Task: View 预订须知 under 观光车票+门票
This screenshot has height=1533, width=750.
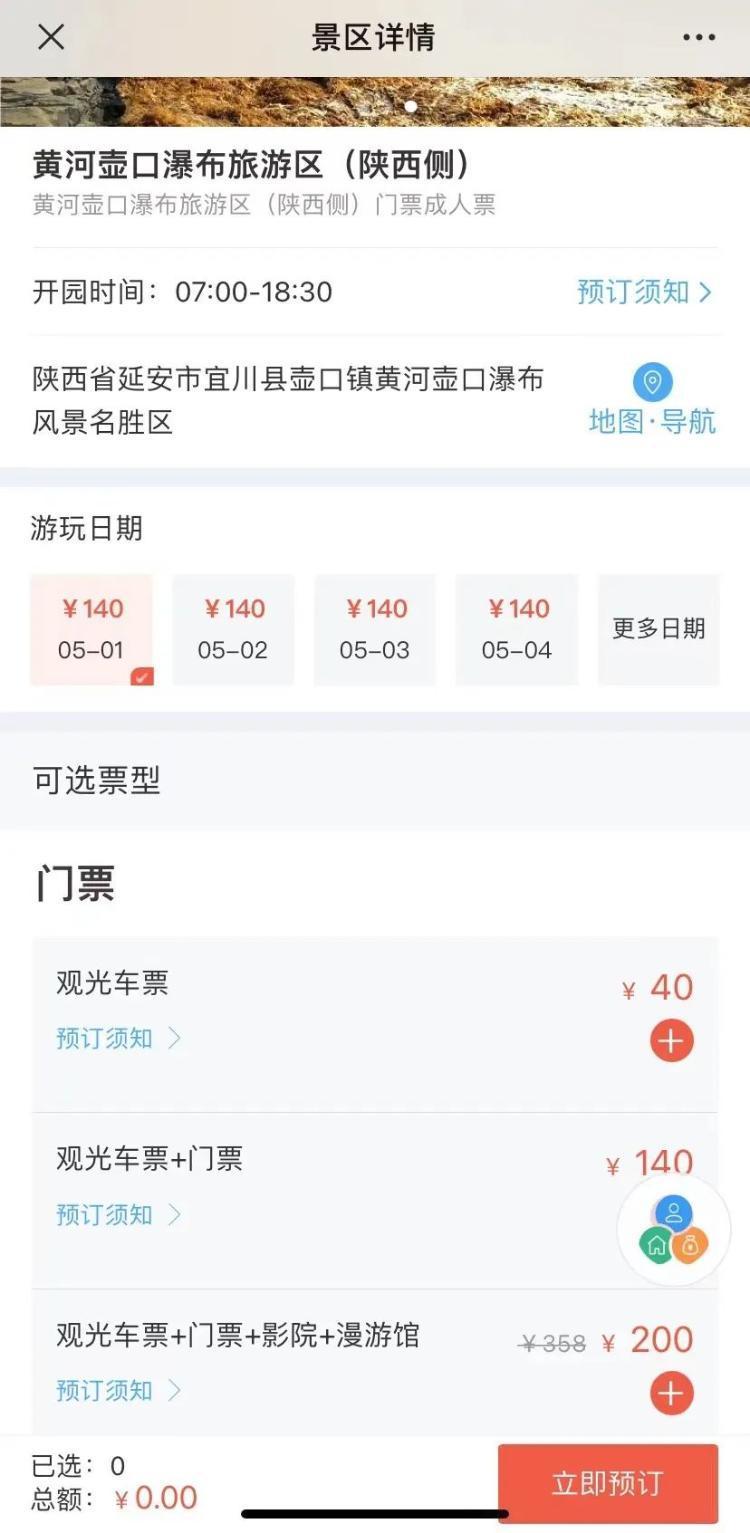Action: point(118,1215)
